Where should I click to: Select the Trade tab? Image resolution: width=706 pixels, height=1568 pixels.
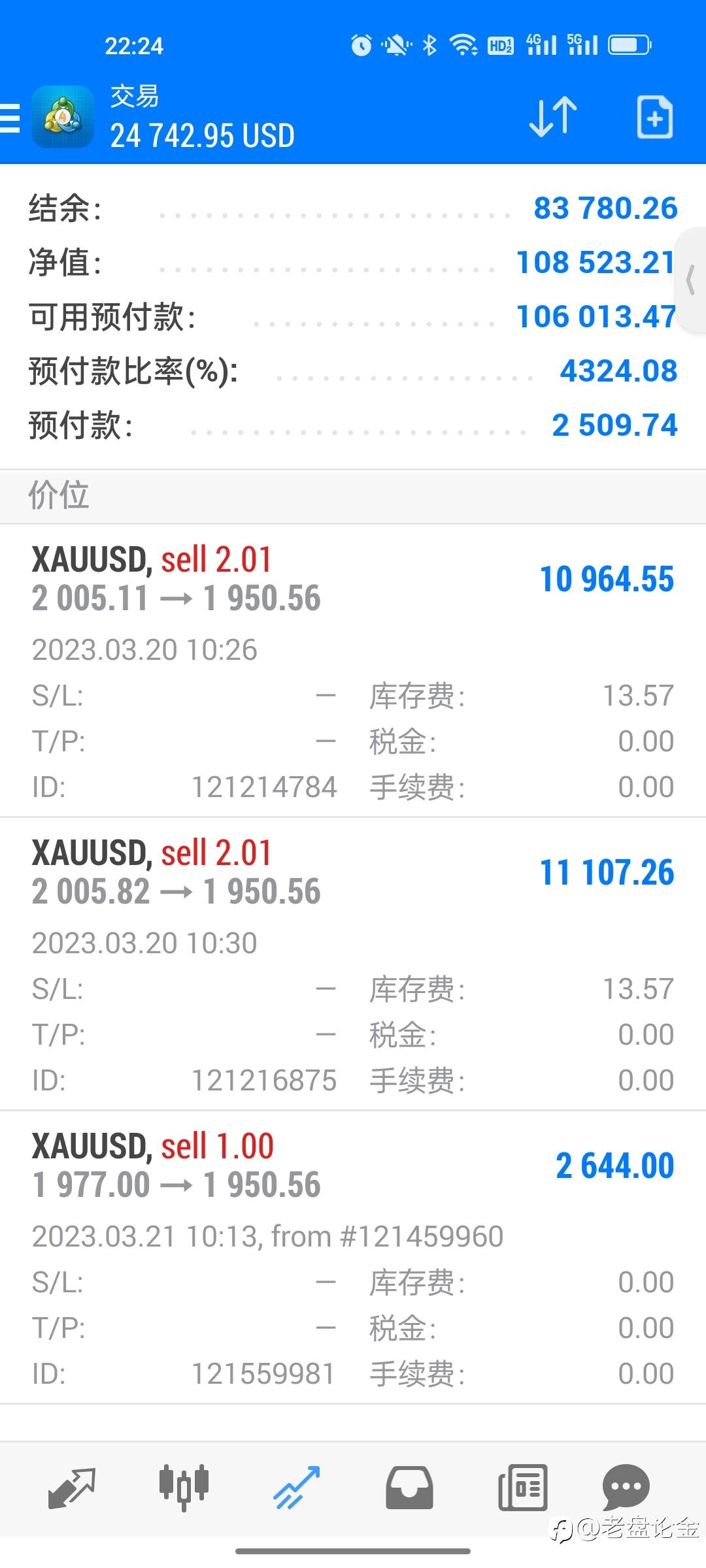[x=297, y=1488]
